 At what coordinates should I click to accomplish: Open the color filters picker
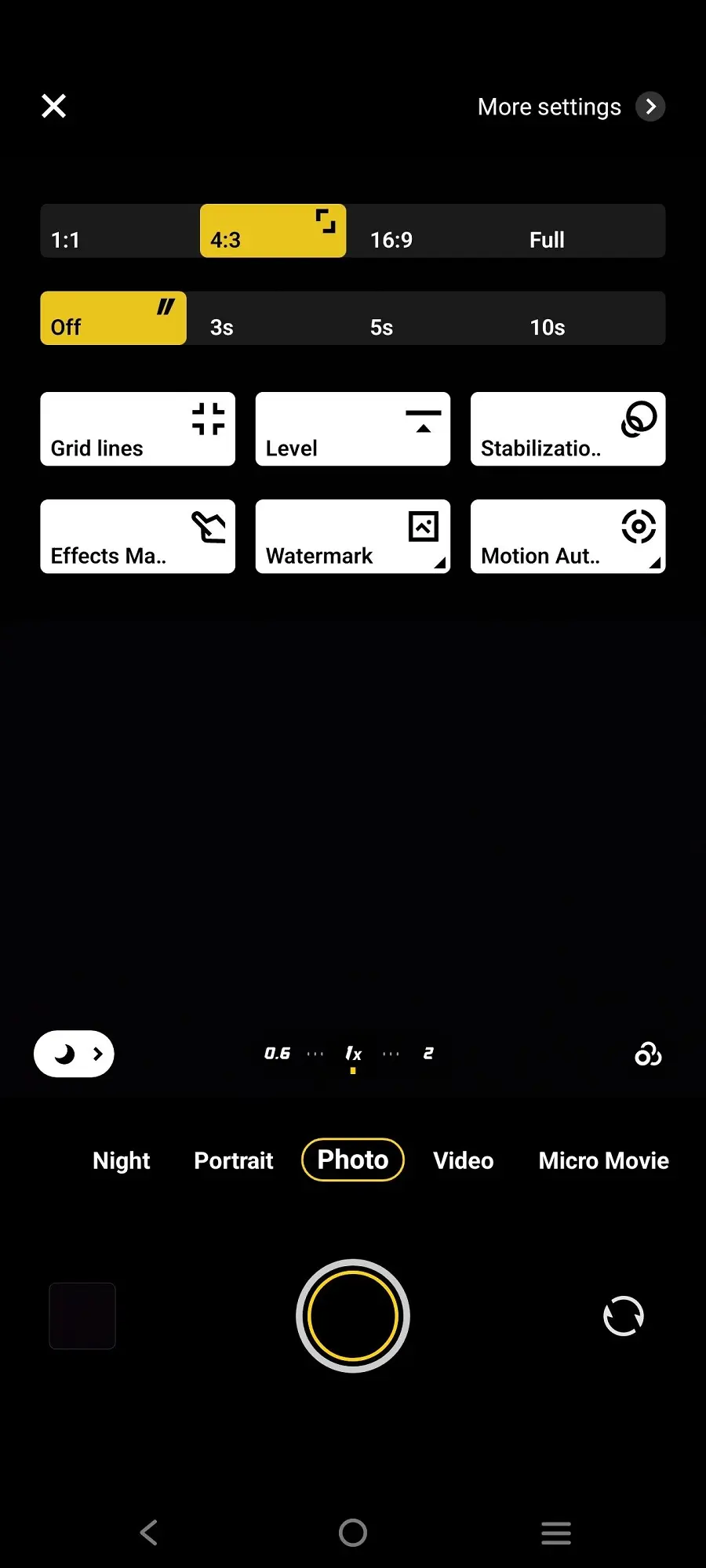click(647, 1054)
